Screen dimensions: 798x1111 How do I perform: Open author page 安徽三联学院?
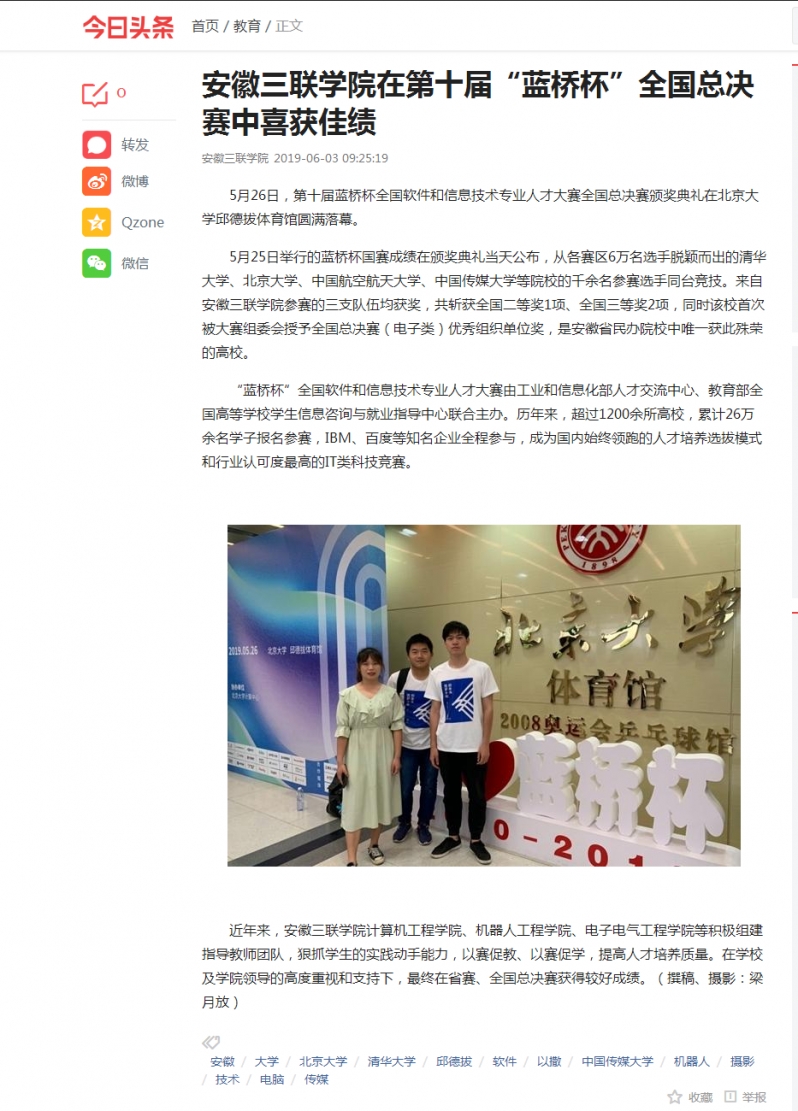click(x=235, y=158)
